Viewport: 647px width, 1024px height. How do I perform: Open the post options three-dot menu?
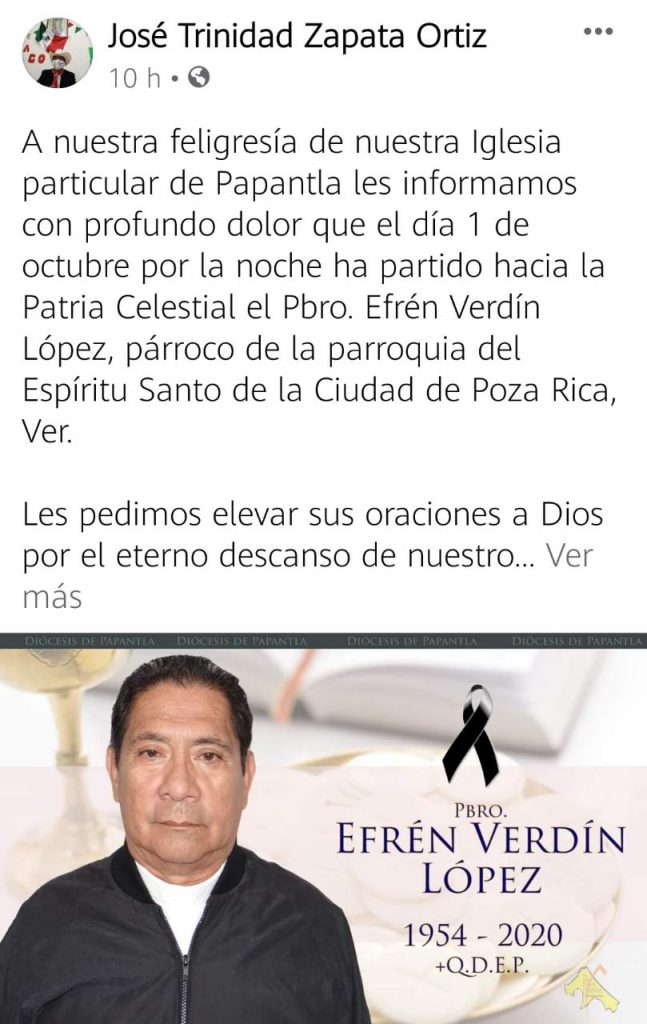pos(598,32)
